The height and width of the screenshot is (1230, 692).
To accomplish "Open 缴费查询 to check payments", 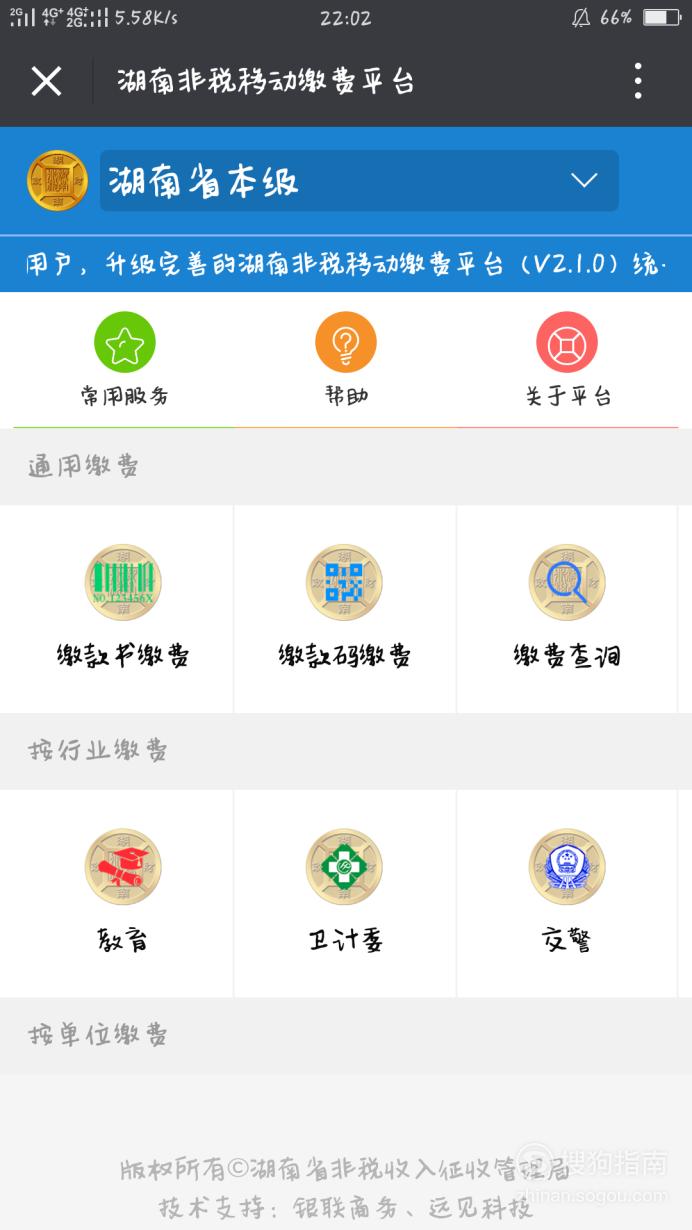I will pos(567,608).
